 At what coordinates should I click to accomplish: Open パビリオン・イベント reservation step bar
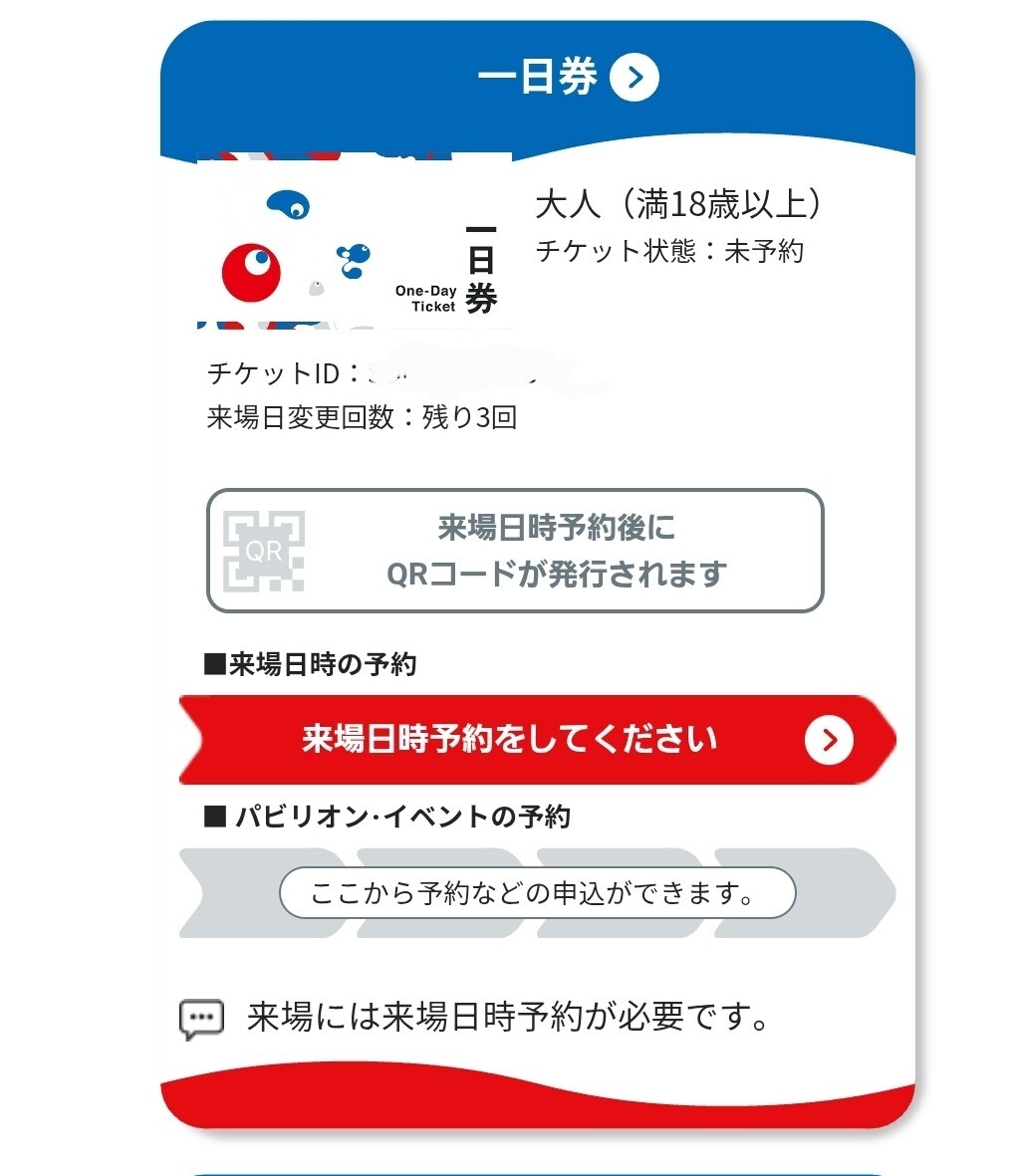point(537,892)
